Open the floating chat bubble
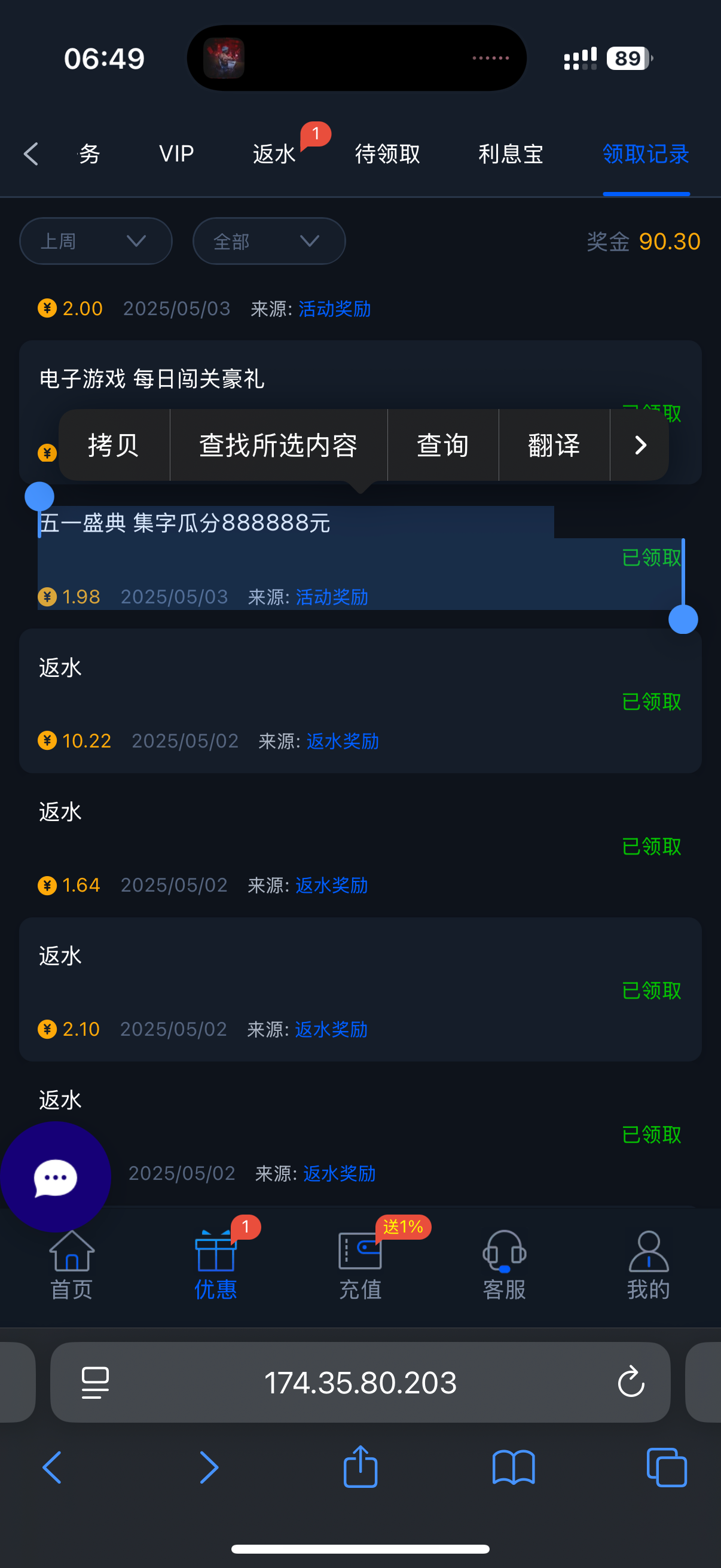 (56, 1177)
